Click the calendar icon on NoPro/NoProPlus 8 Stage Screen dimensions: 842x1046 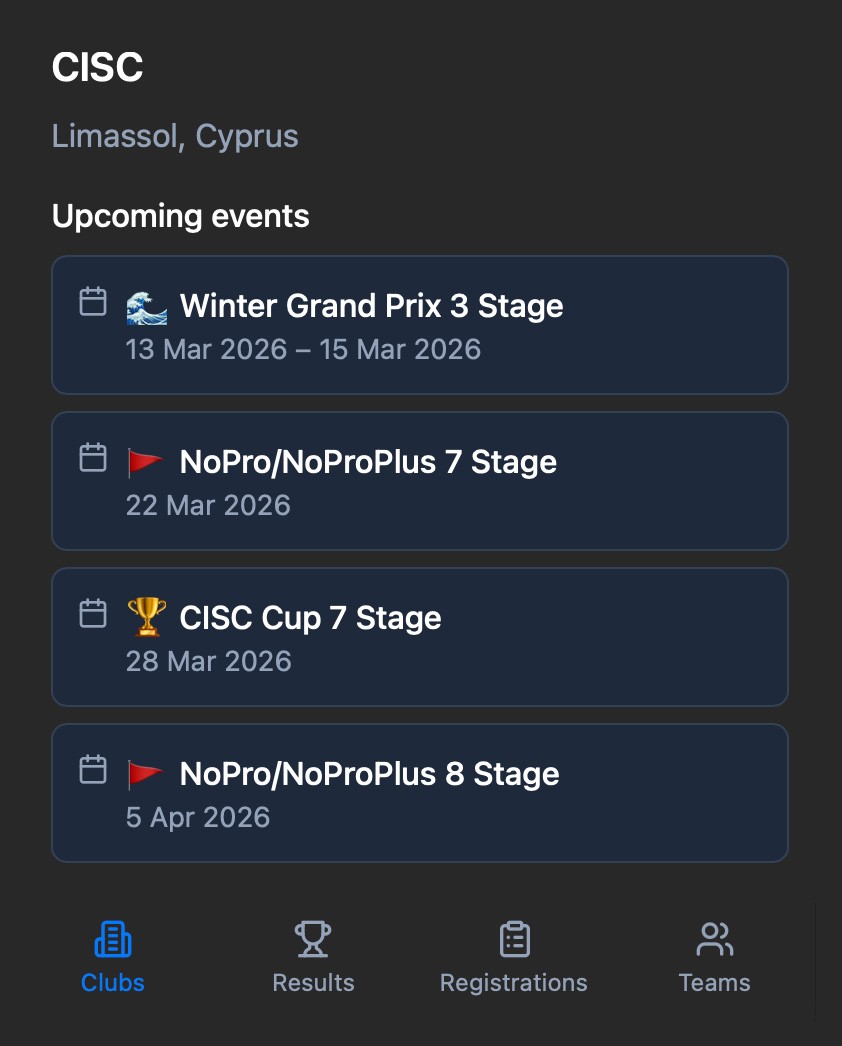coord(92,769)
